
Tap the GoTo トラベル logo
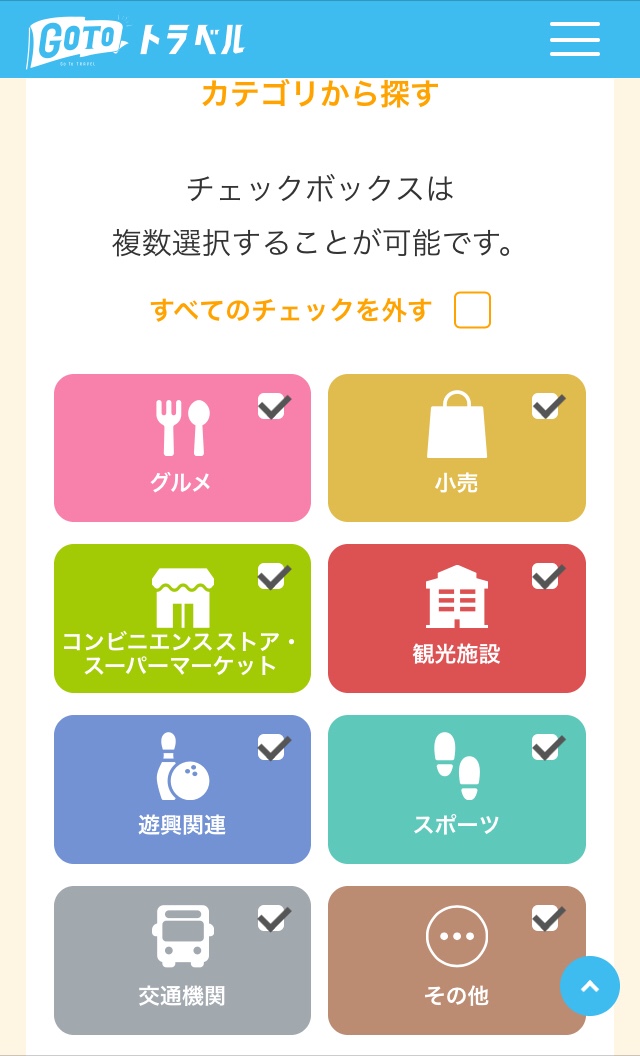[135, 40]
